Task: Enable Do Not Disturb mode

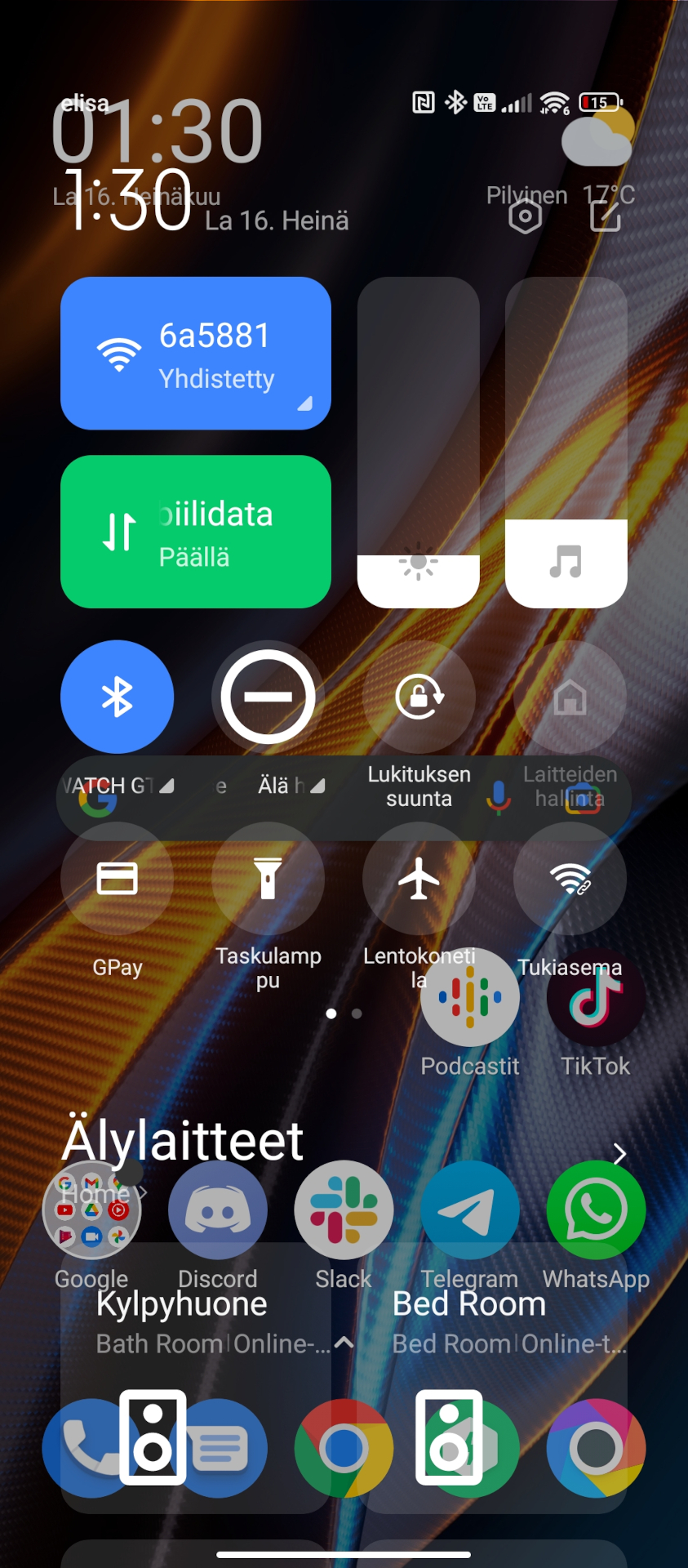Action: (268, 697)
